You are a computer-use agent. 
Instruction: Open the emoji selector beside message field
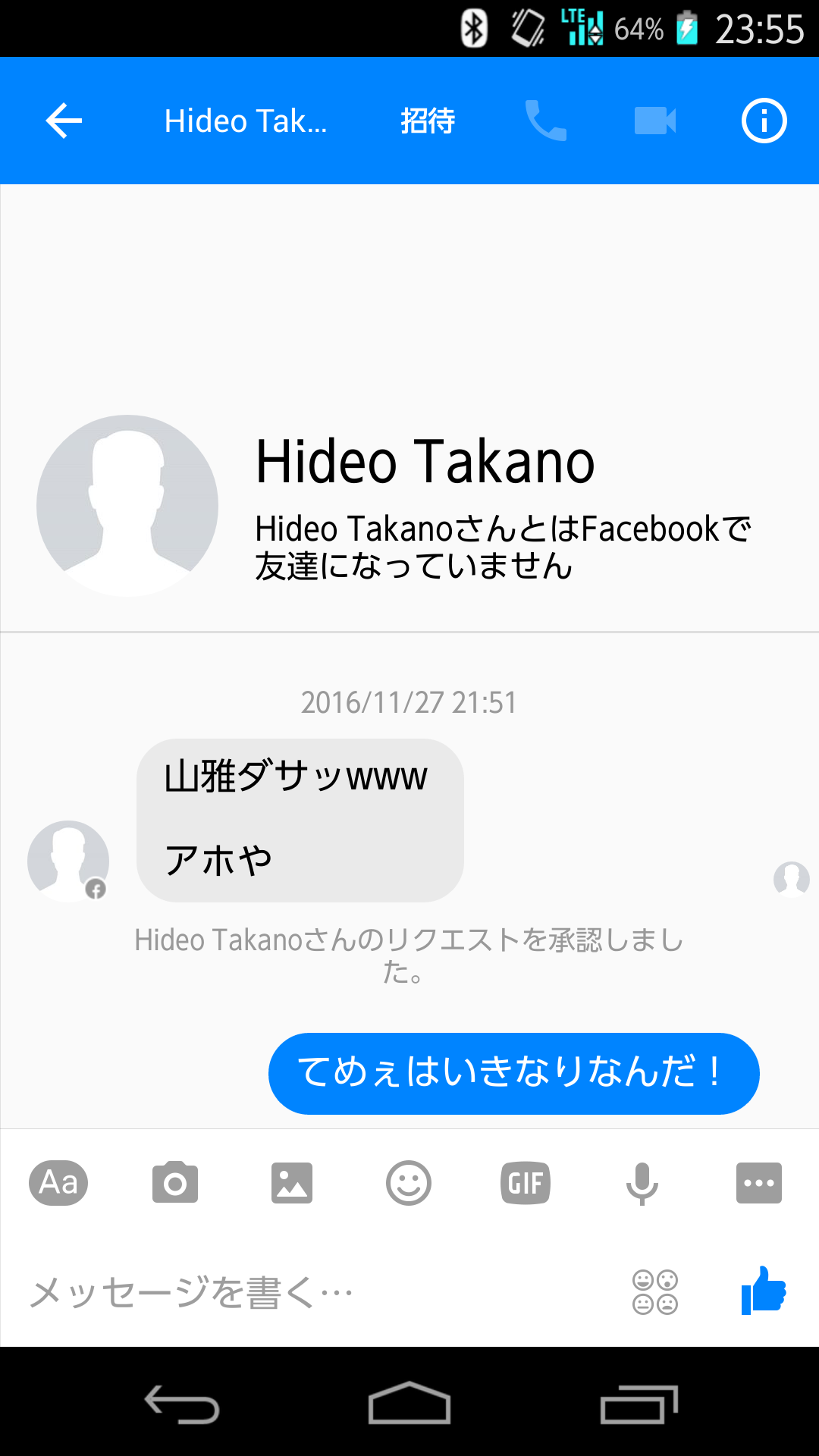[655, 1292]
